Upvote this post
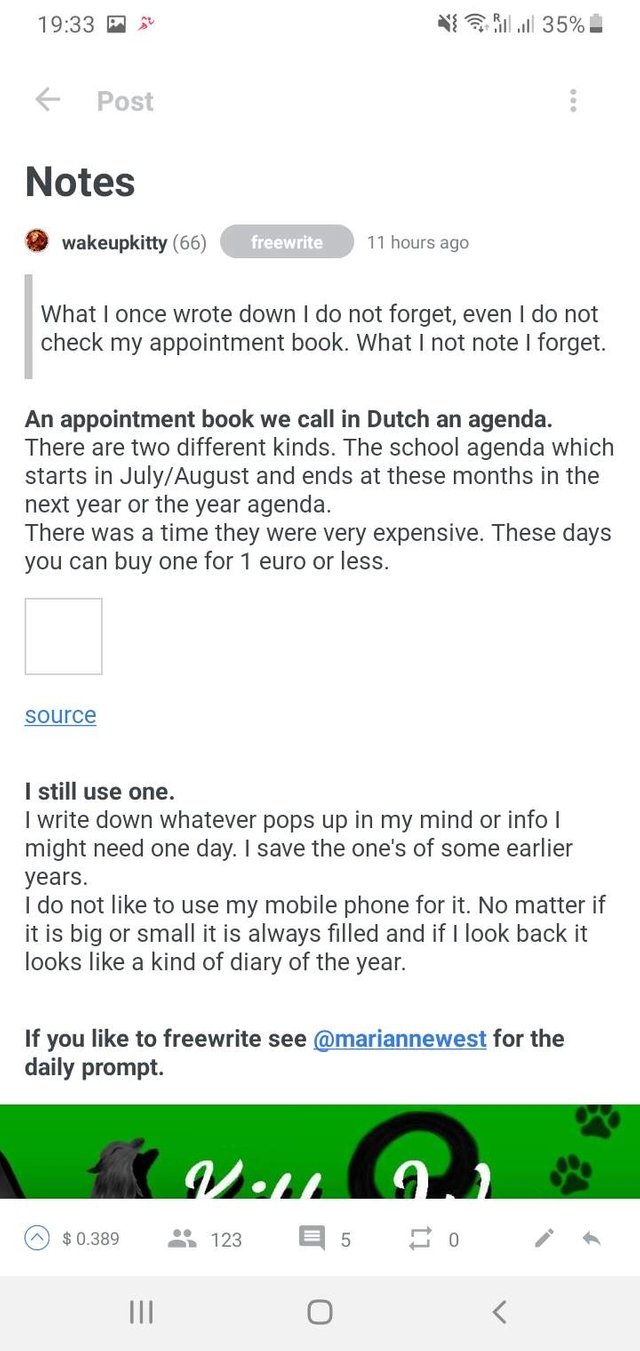This screenshot has width=640, height=1351. (x=37, y=1238)
